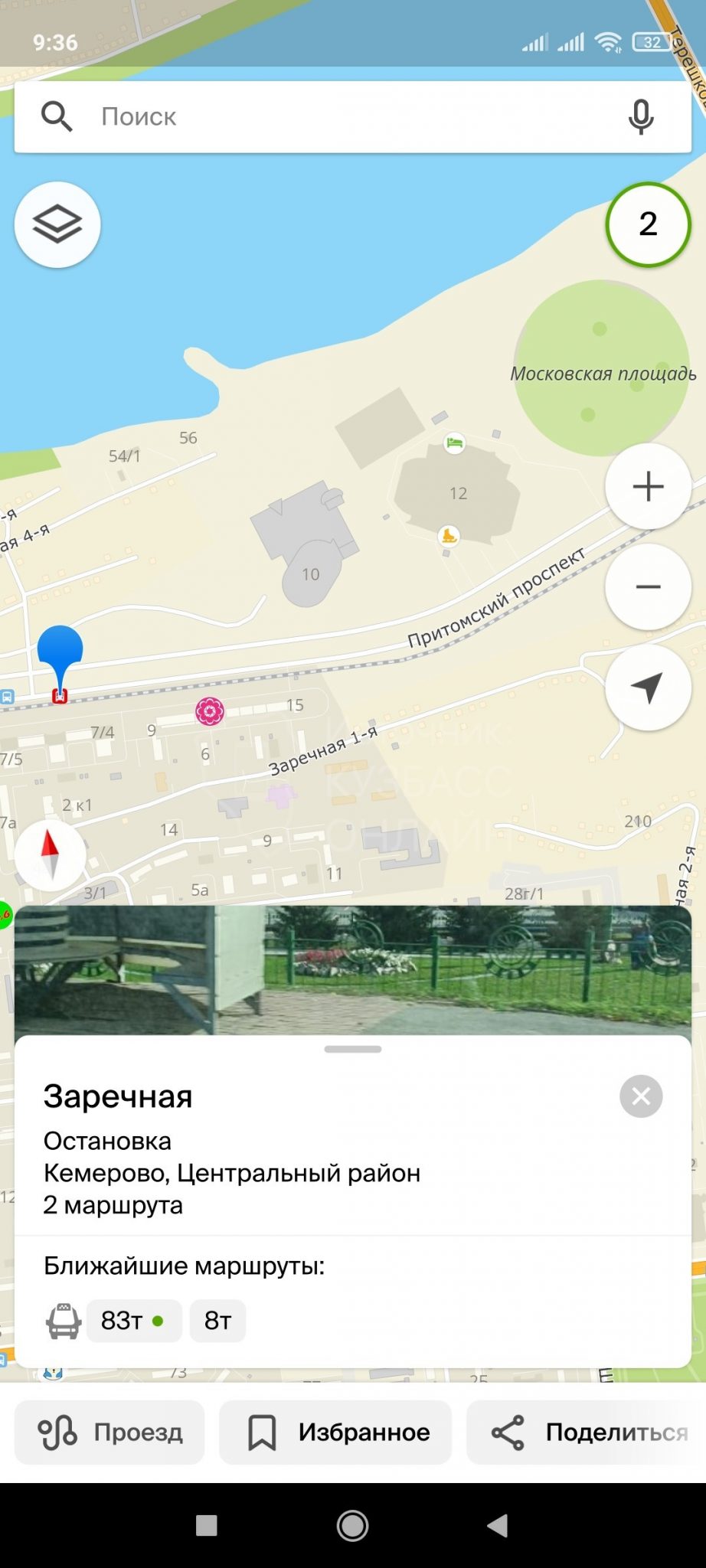Zoom in on the map

pyautogui.click(x=648, y=487)
